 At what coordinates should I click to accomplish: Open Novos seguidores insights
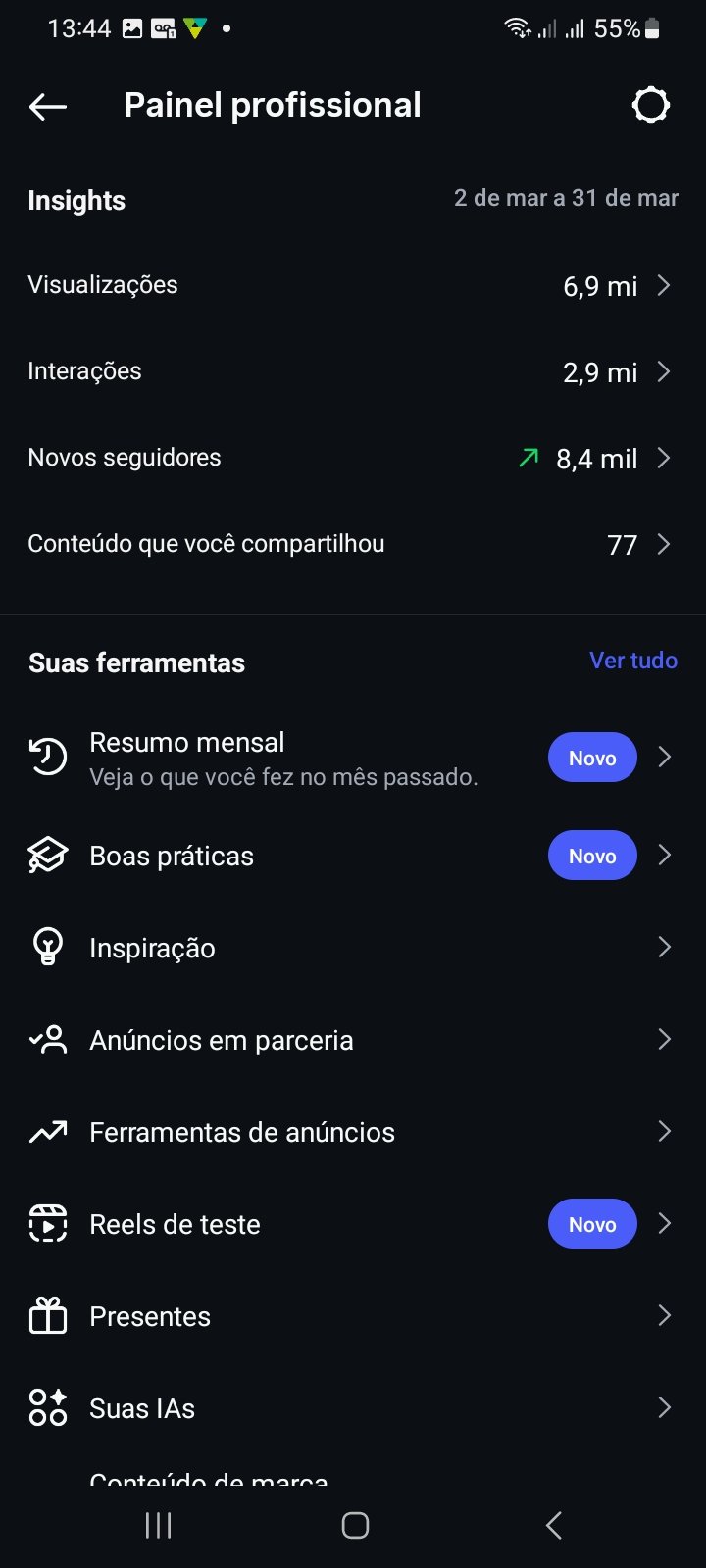click(x=352, y=459)
